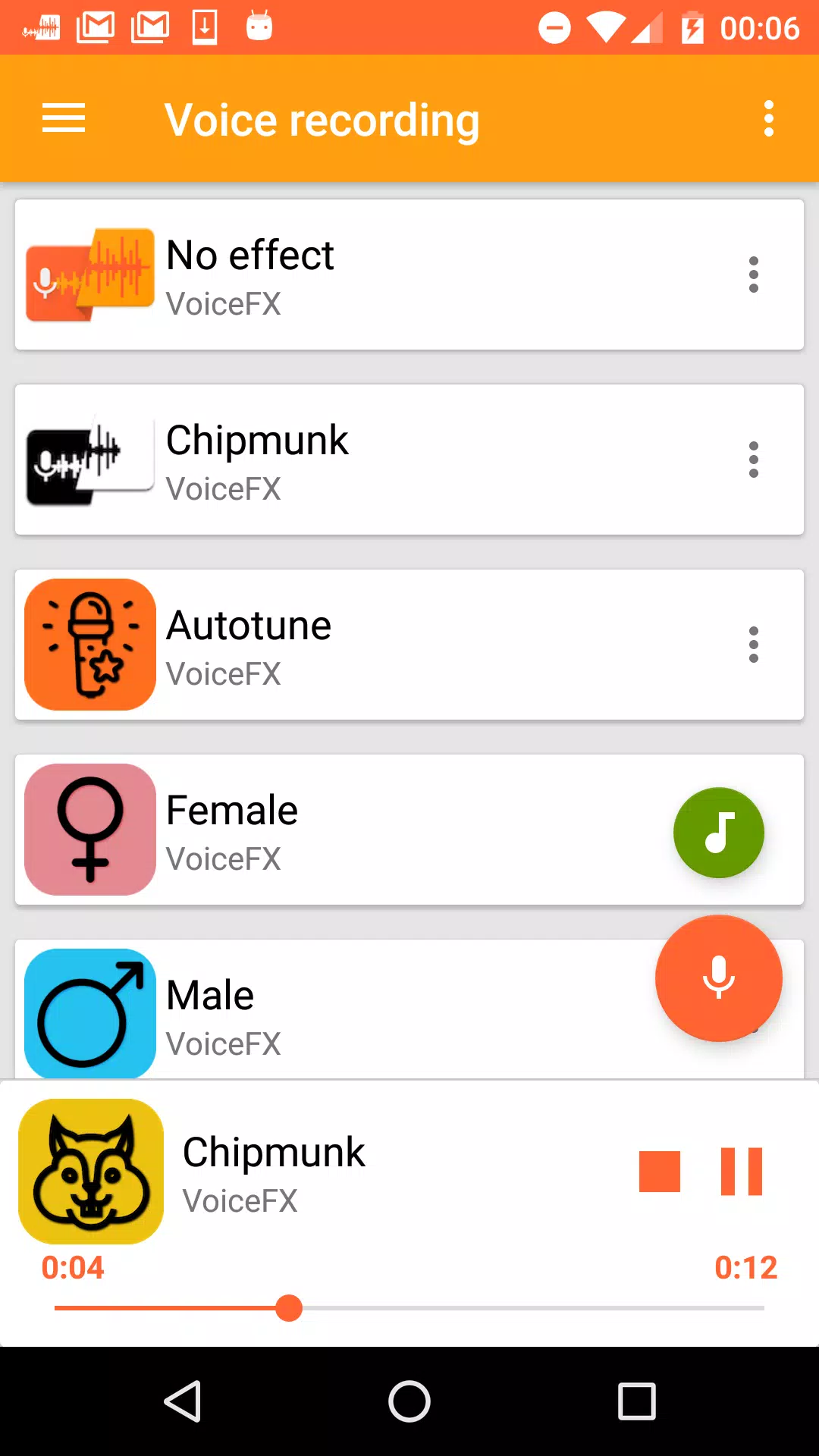Select the Female voice effect icon
819x1456 pixels.
tap(89, 829)
